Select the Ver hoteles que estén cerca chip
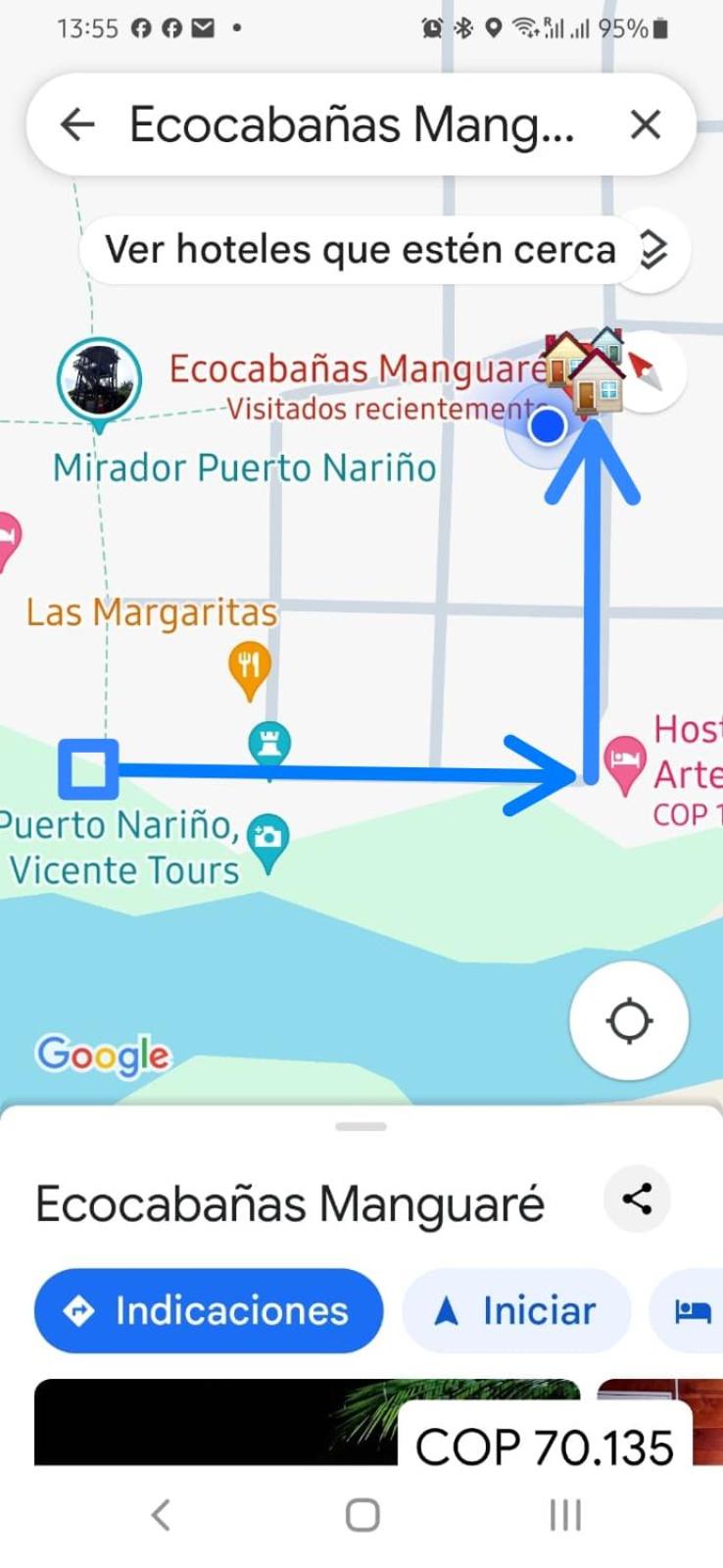Screen dimensions: 723x1568 point(360,250)
